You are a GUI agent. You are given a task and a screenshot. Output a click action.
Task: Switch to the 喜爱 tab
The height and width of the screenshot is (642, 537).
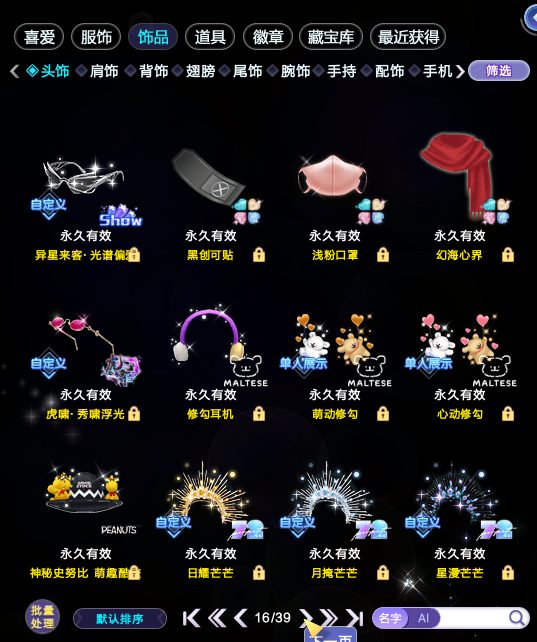[39, 37]
